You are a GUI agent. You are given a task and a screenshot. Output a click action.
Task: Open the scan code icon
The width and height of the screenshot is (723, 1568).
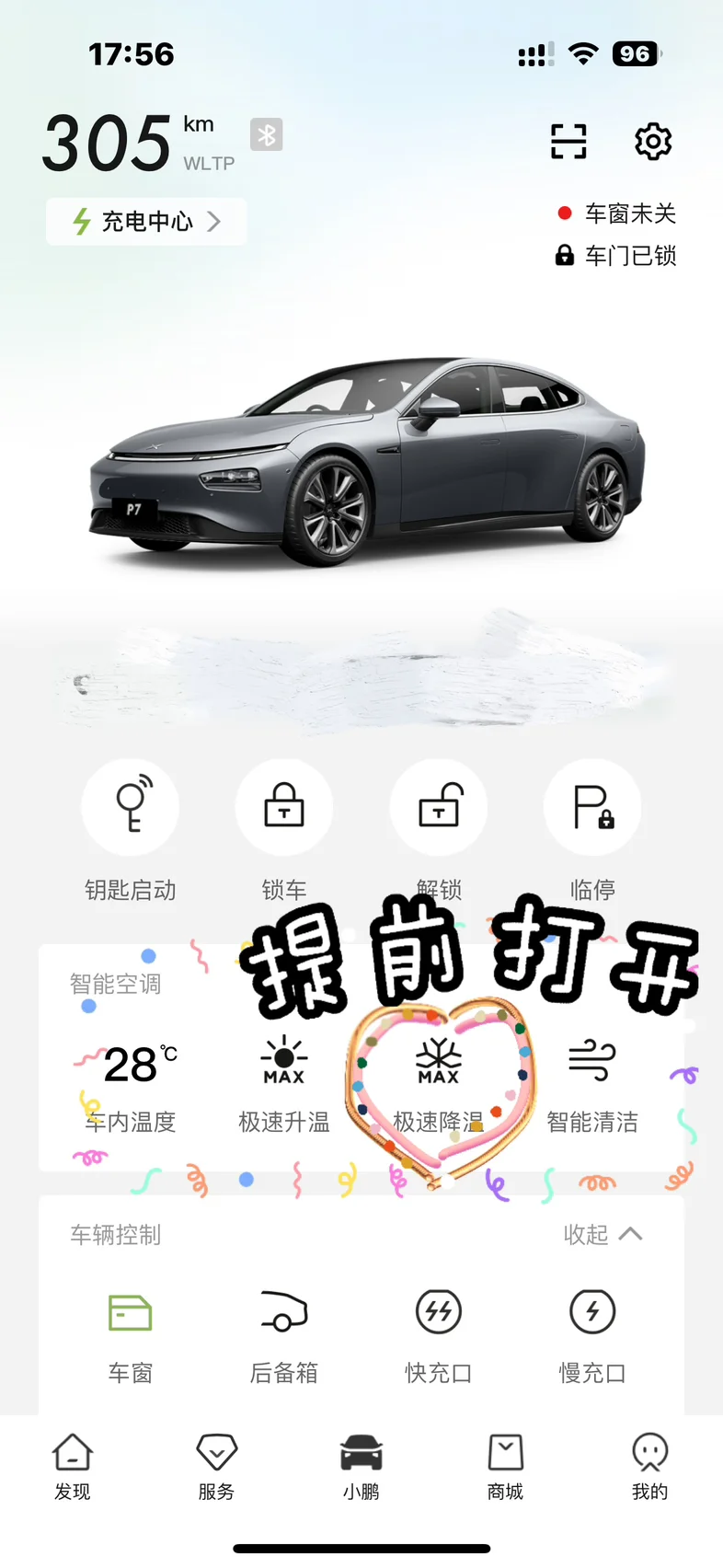pos(568,142)
